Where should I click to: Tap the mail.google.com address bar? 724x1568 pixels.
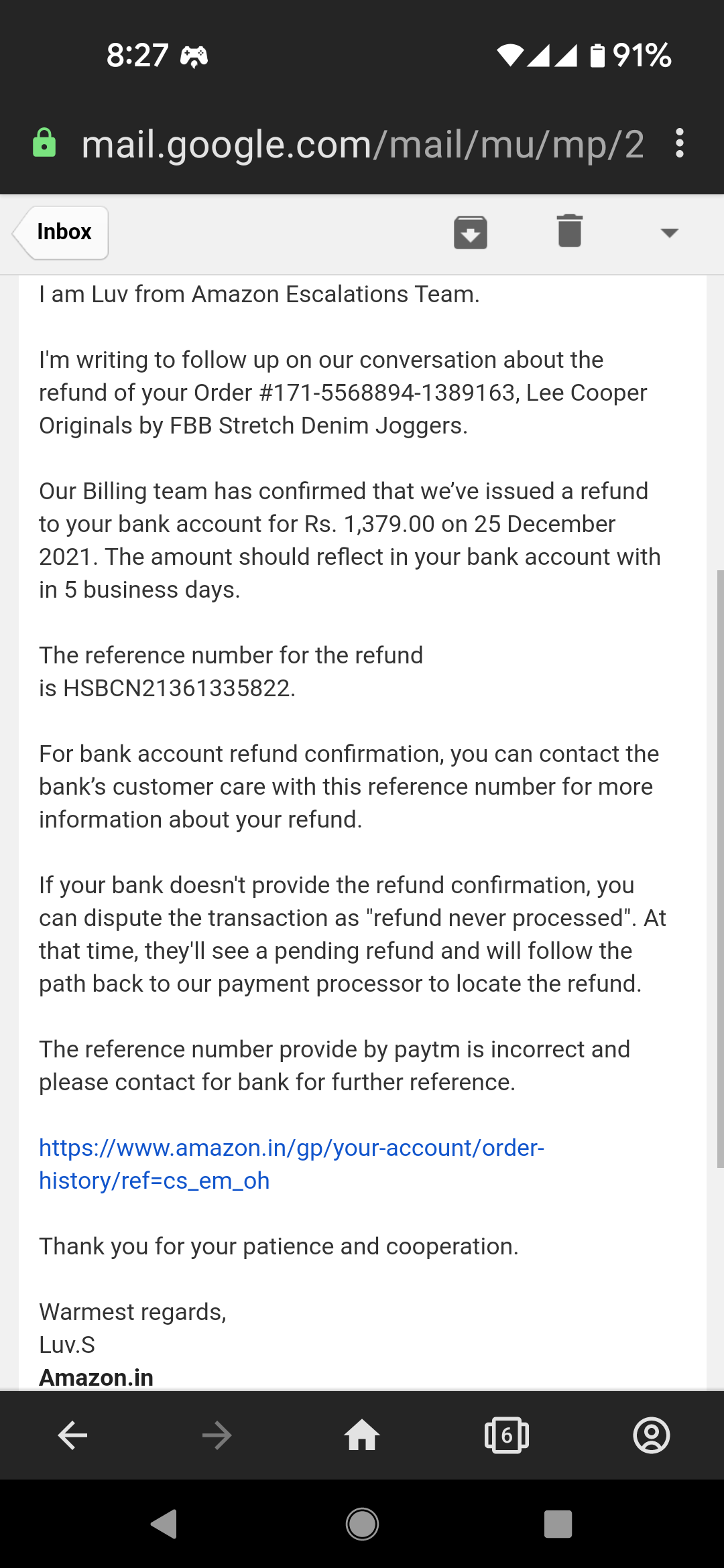(362, 144)
